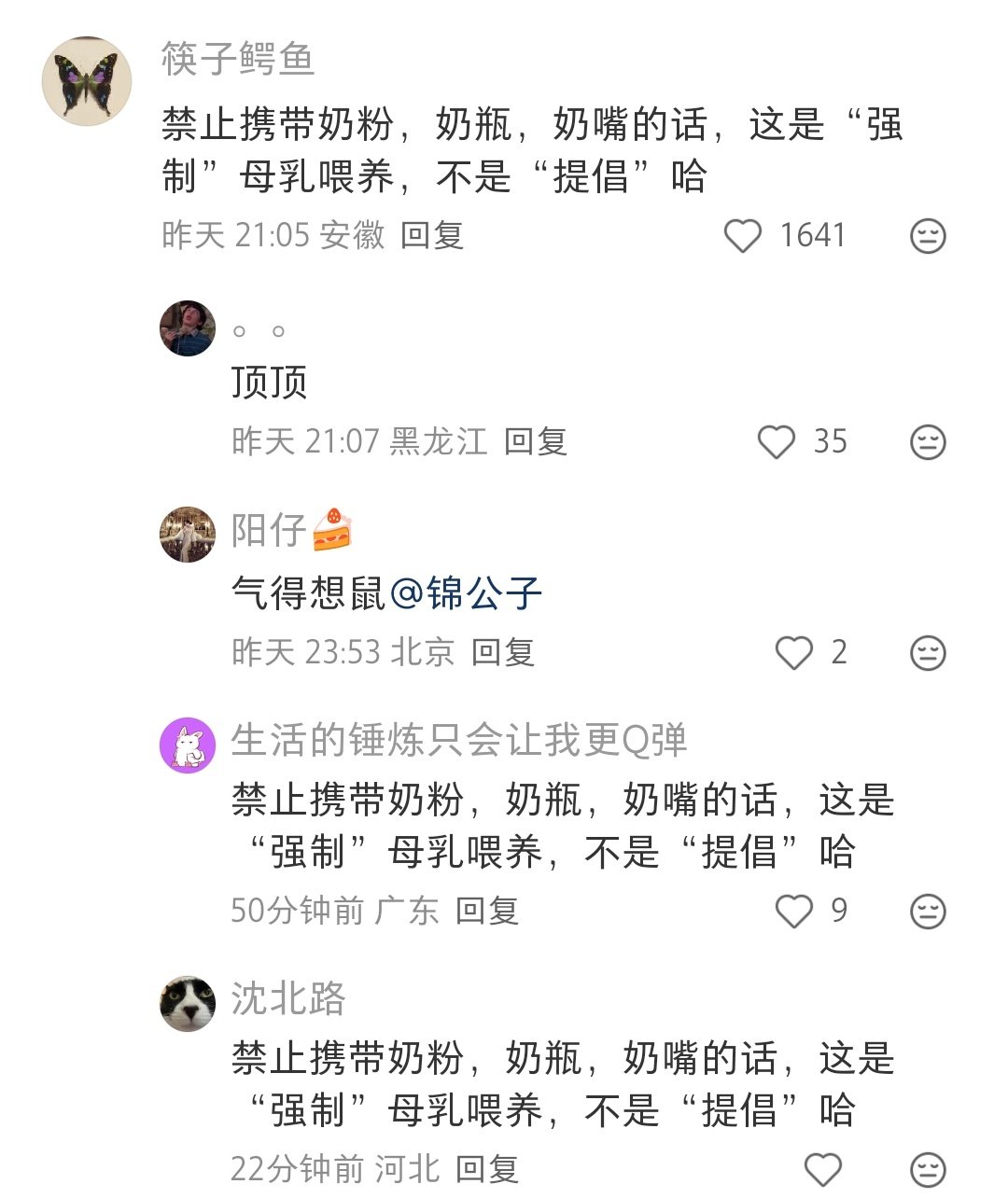Reply to 筷子鳄鱼's comment

(x=432, y=235)
